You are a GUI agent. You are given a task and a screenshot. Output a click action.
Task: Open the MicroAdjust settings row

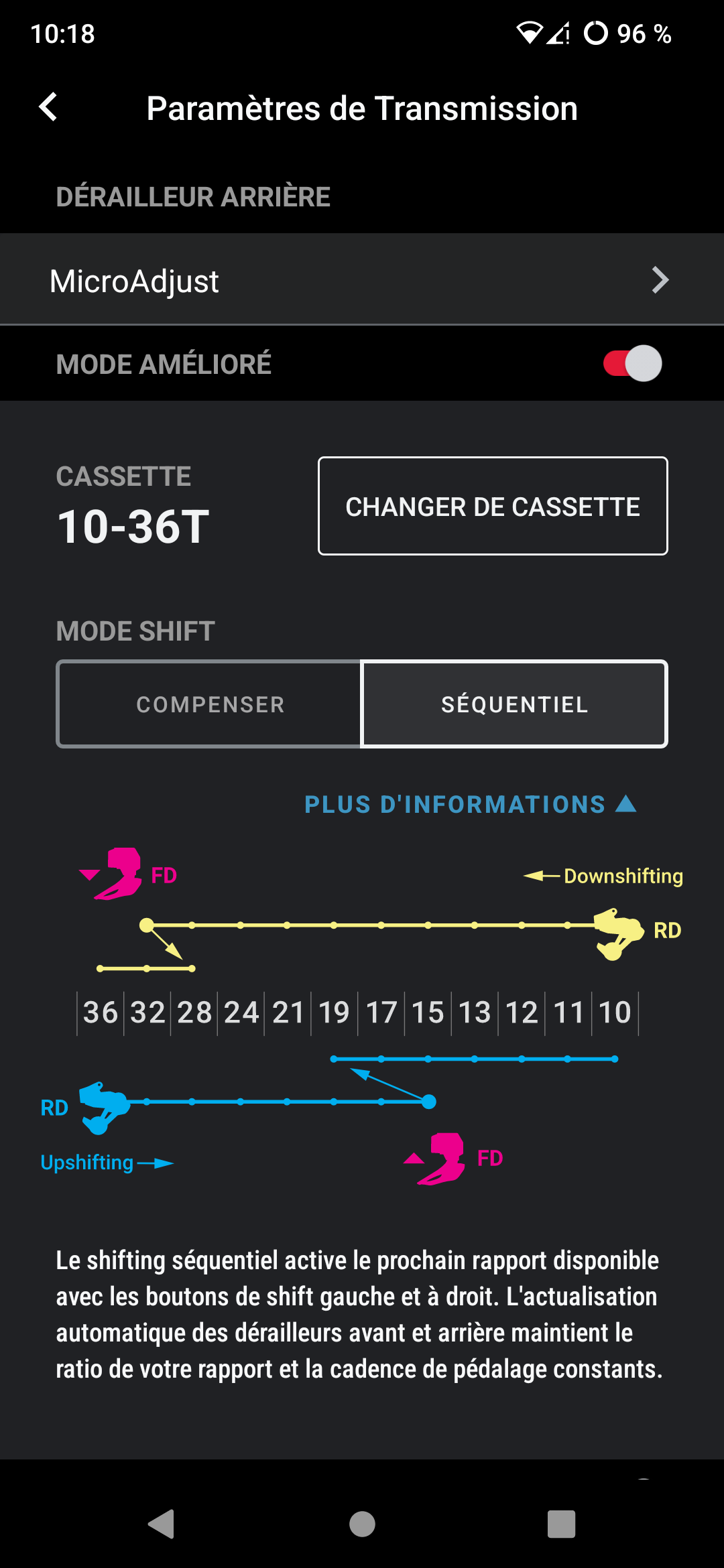click(x=362, y=279)
